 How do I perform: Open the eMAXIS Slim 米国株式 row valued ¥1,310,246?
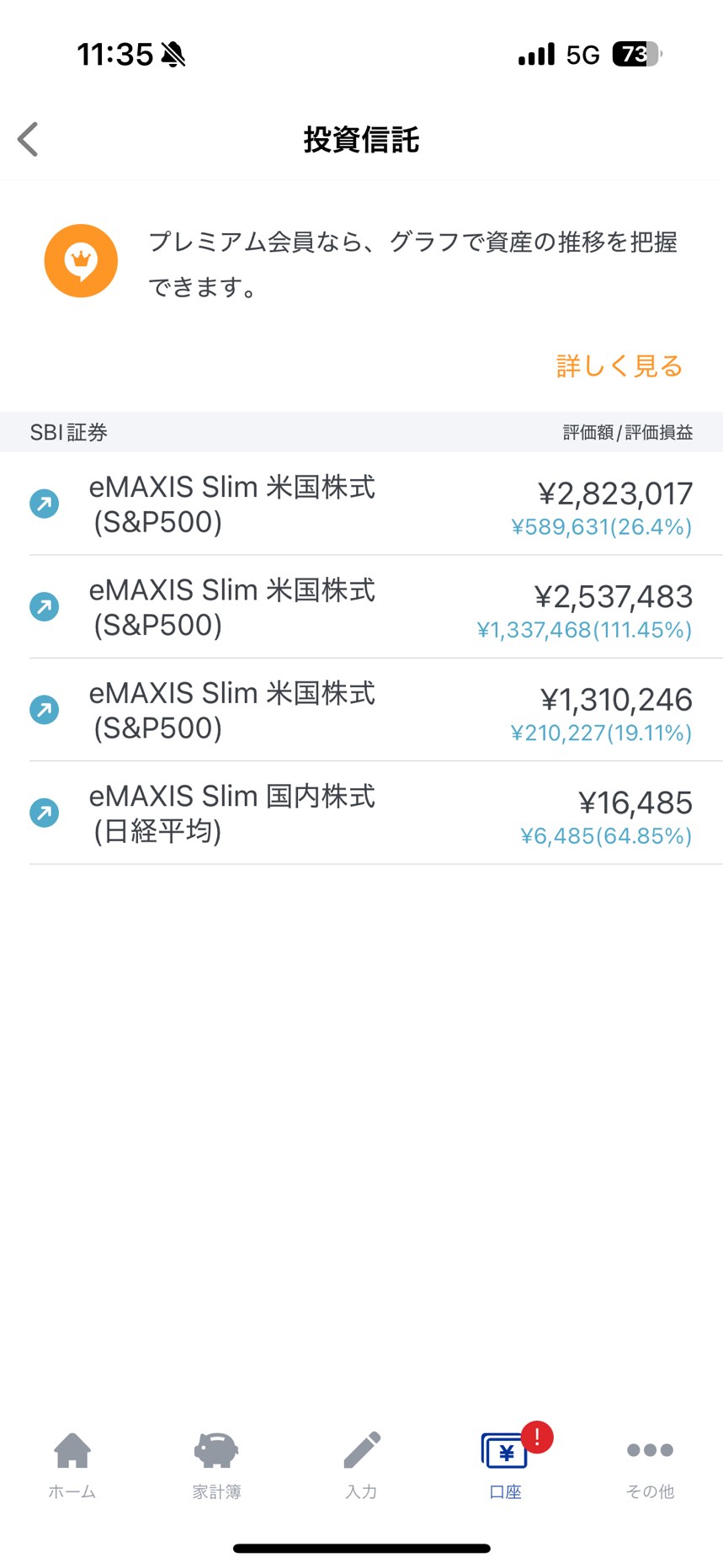362,710
